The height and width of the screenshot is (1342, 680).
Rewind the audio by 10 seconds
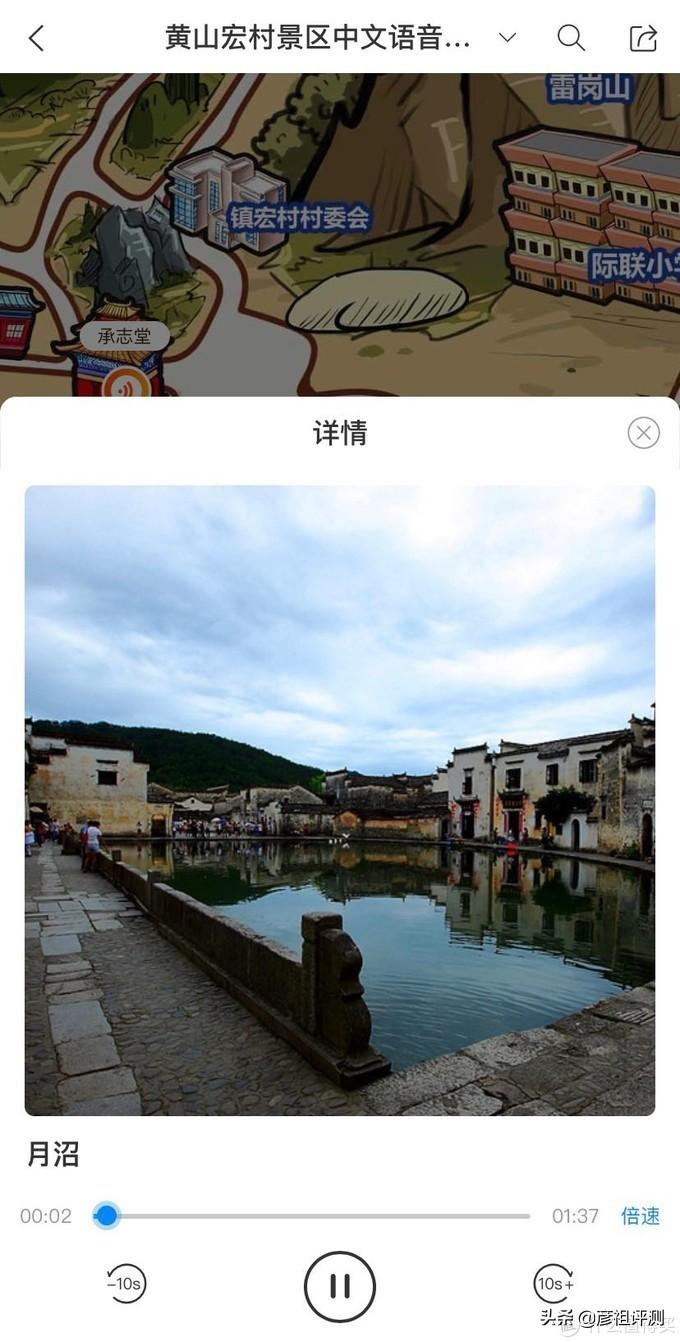pos(126,1284)
